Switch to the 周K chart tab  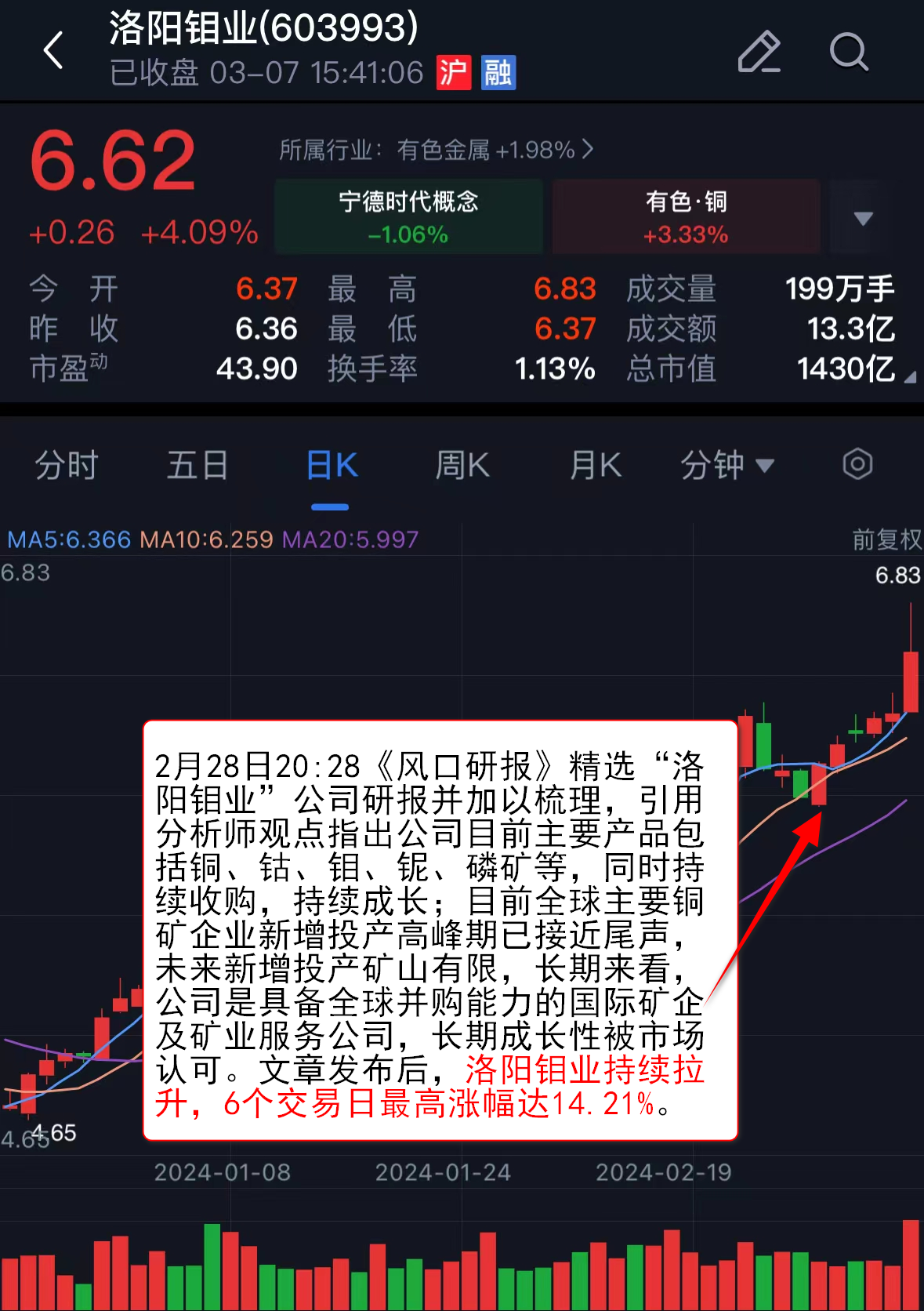click(x=462, y=466)
